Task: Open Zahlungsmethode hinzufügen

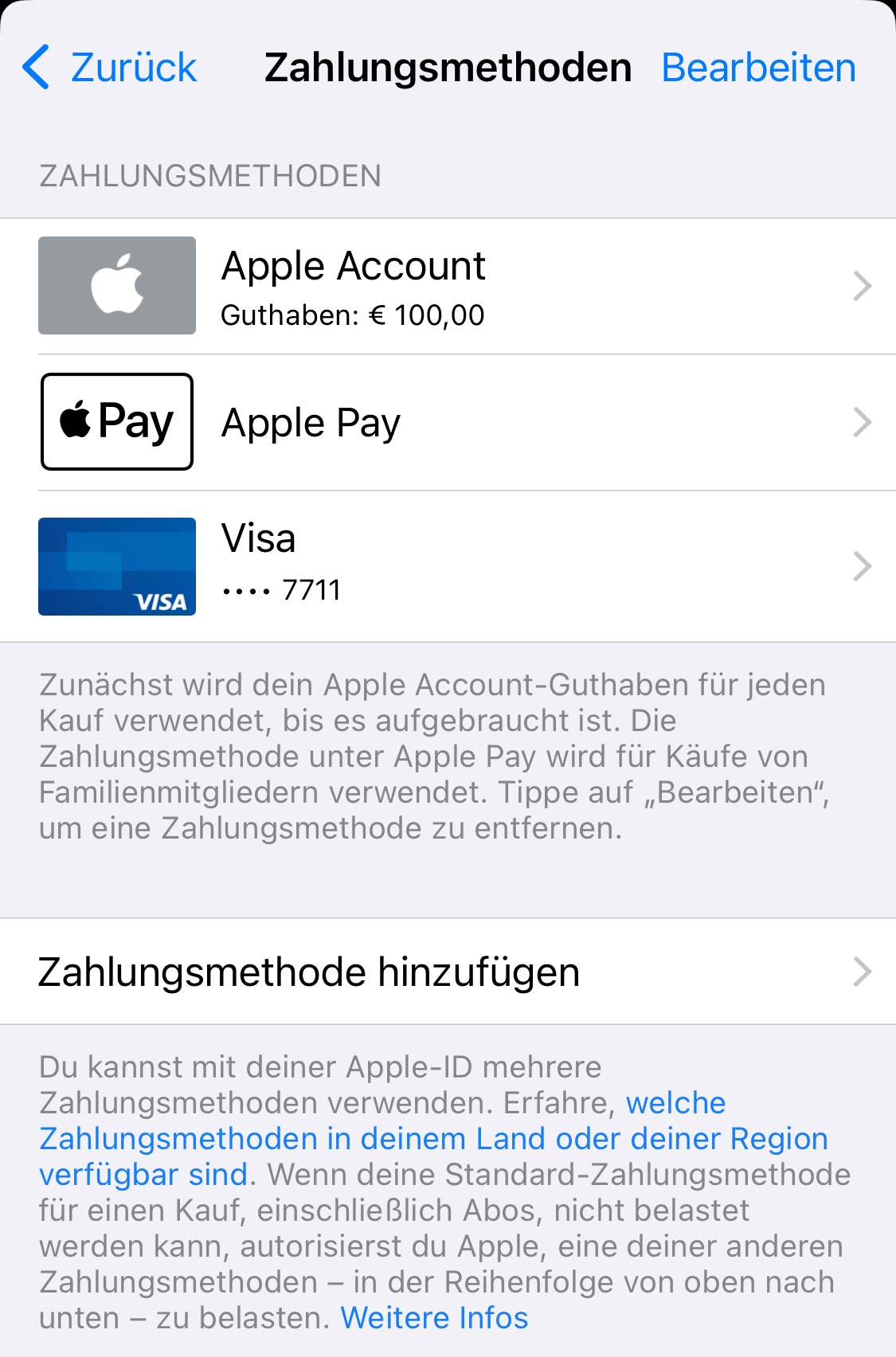Action: [x=448, y=972]
